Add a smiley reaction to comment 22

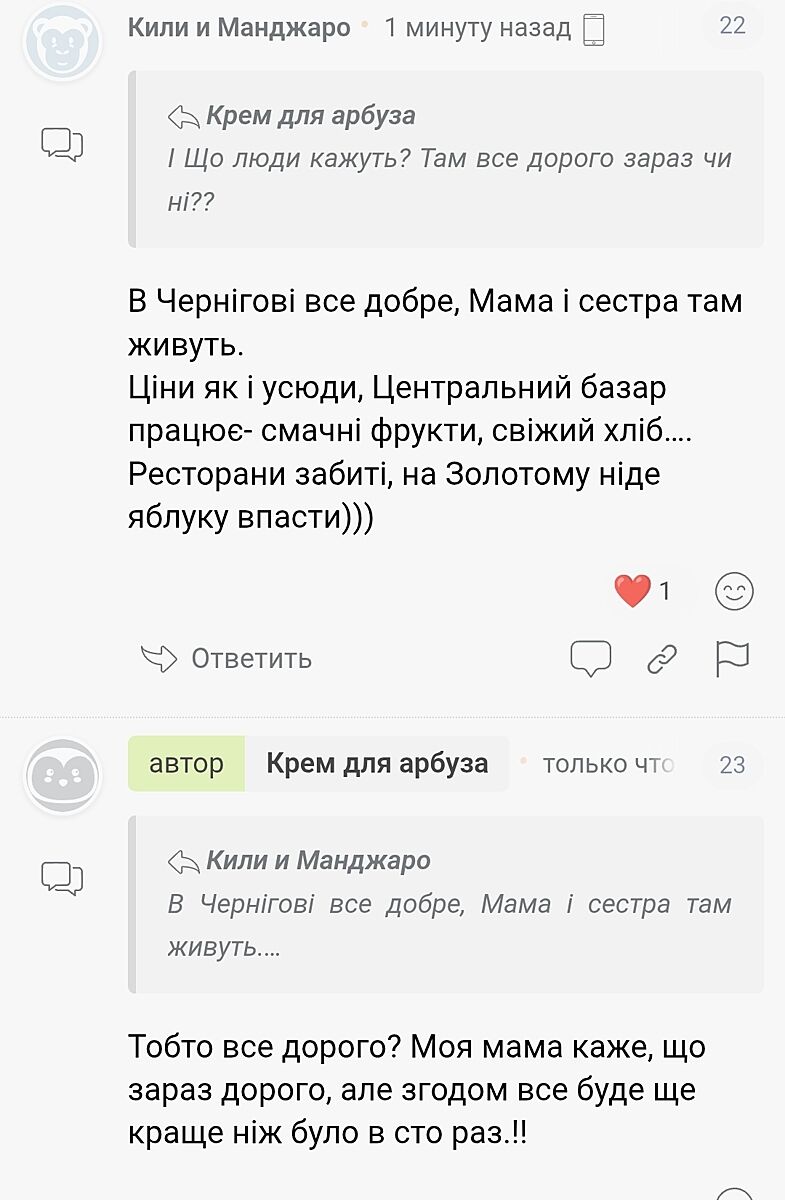pos(733,592)
